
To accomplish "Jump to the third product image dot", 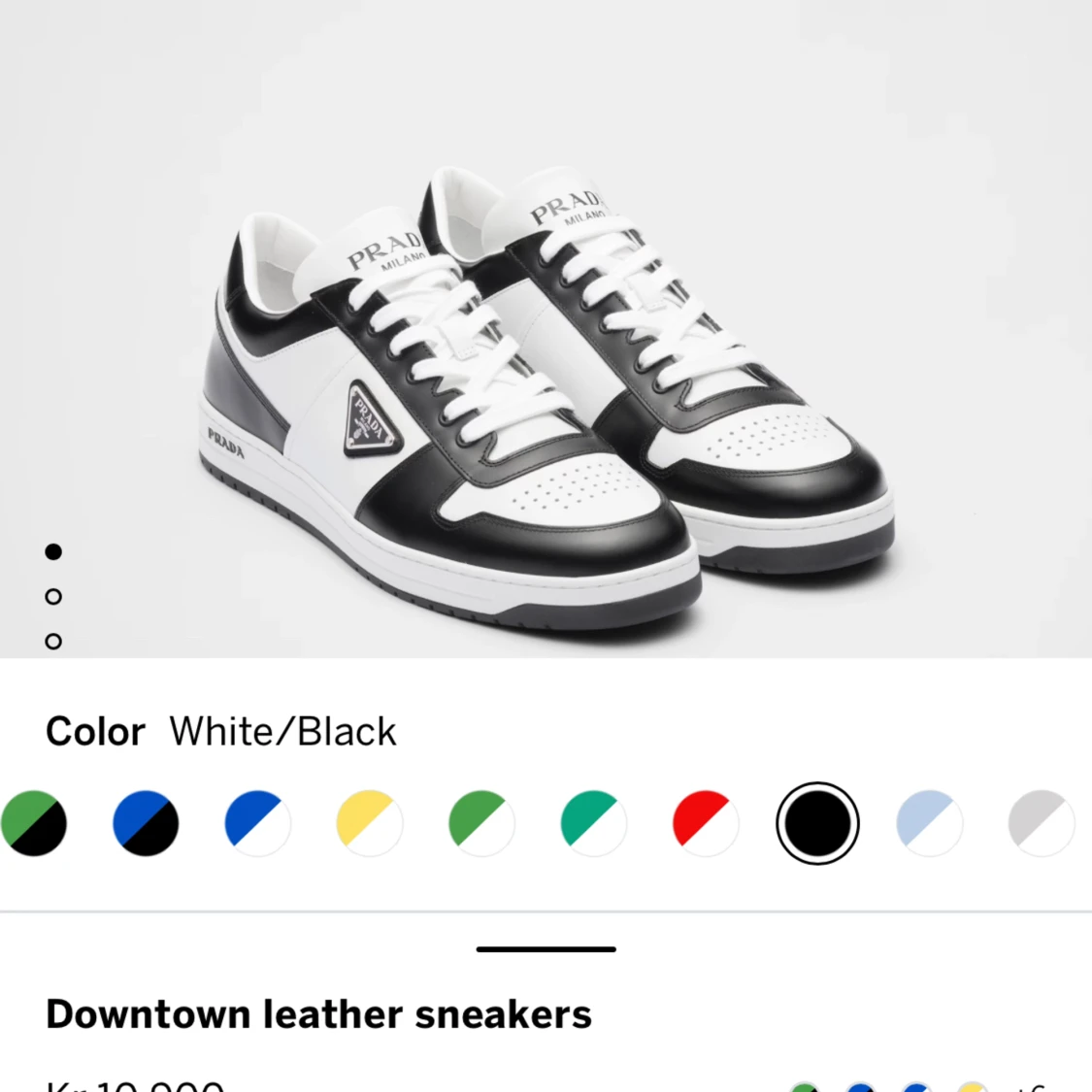I will click(53, 641).
